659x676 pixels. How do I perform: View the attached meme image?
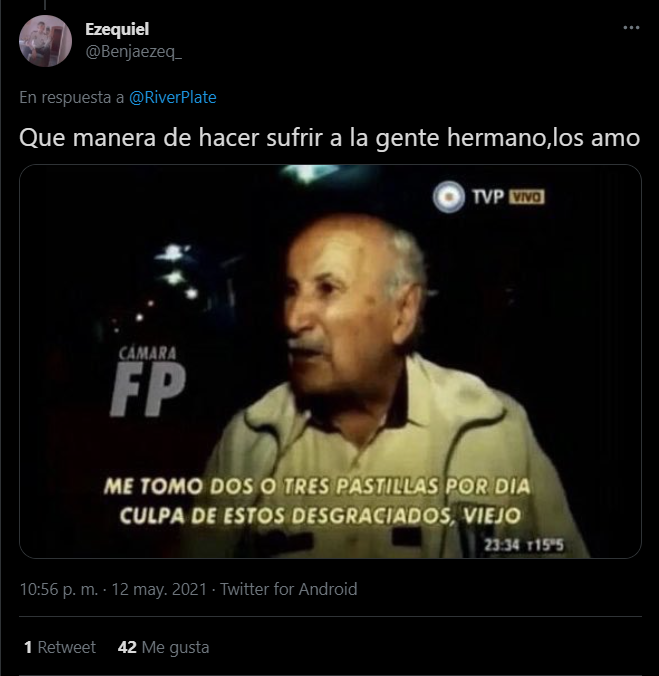pos(330,361)
